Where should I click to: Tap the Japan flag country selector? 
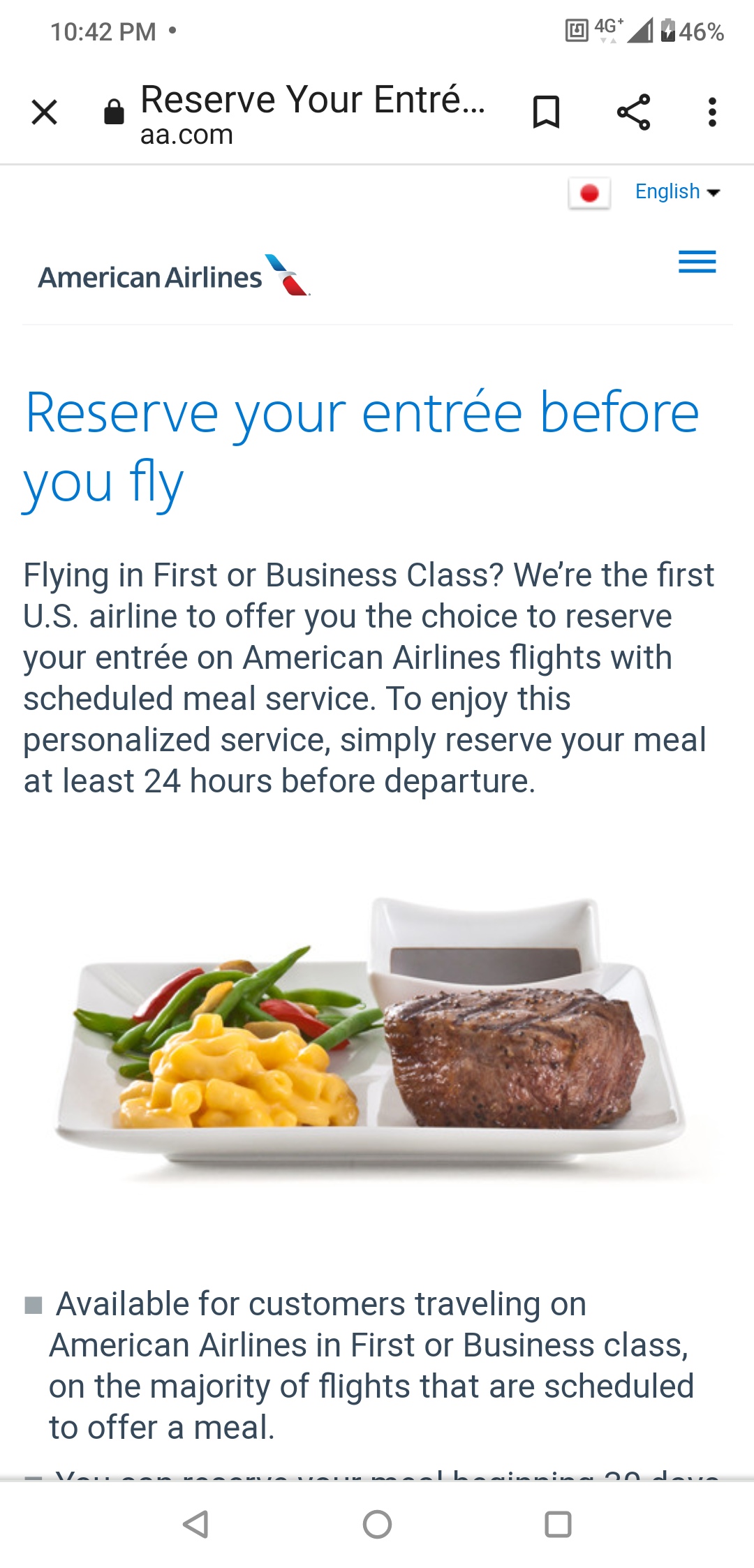click(589, 193)
